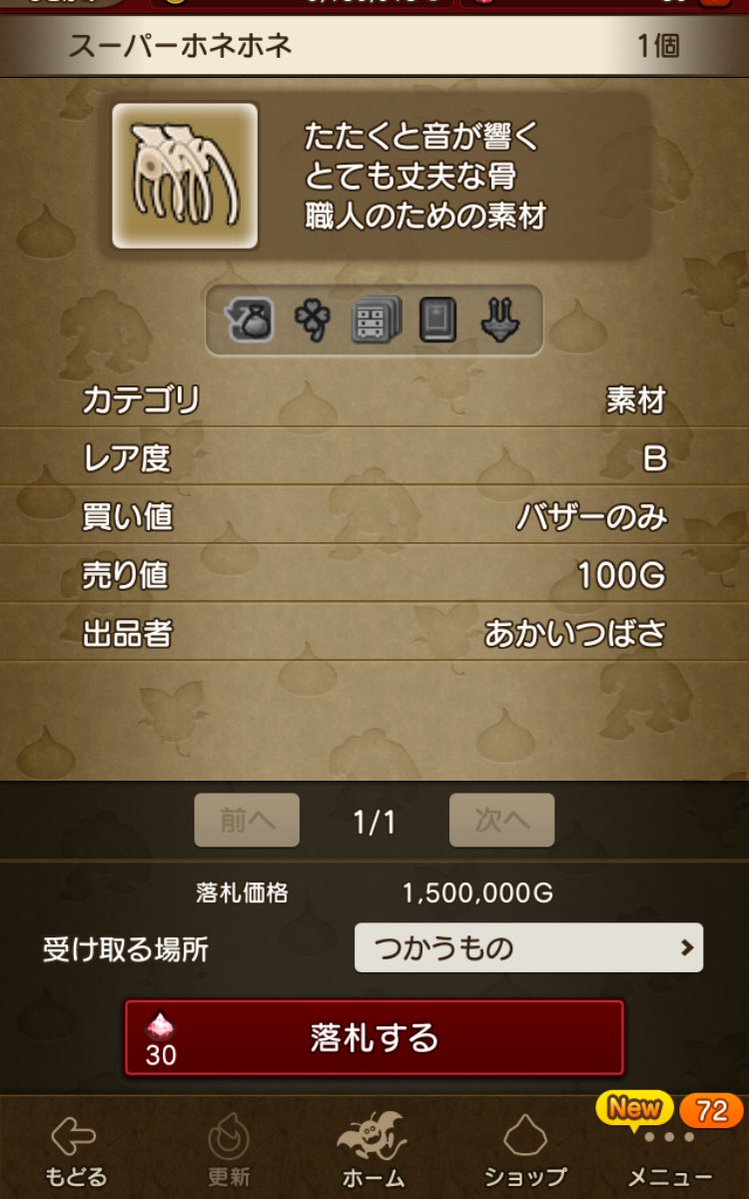Tap the 更新 refresh button
749x1199 pixels.
coord(229,1149)
